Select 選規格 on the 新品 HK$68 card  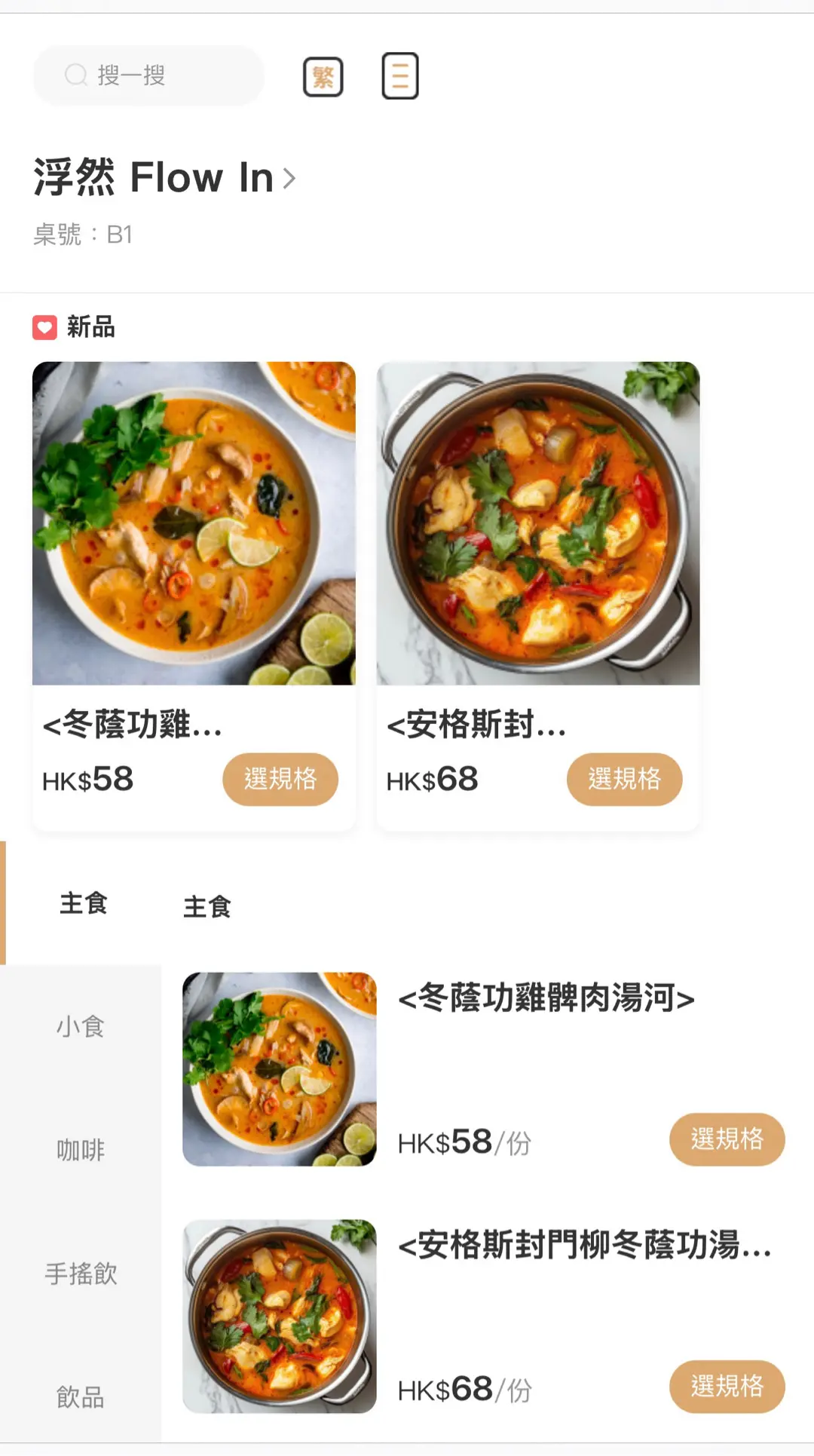click(624, 779)
